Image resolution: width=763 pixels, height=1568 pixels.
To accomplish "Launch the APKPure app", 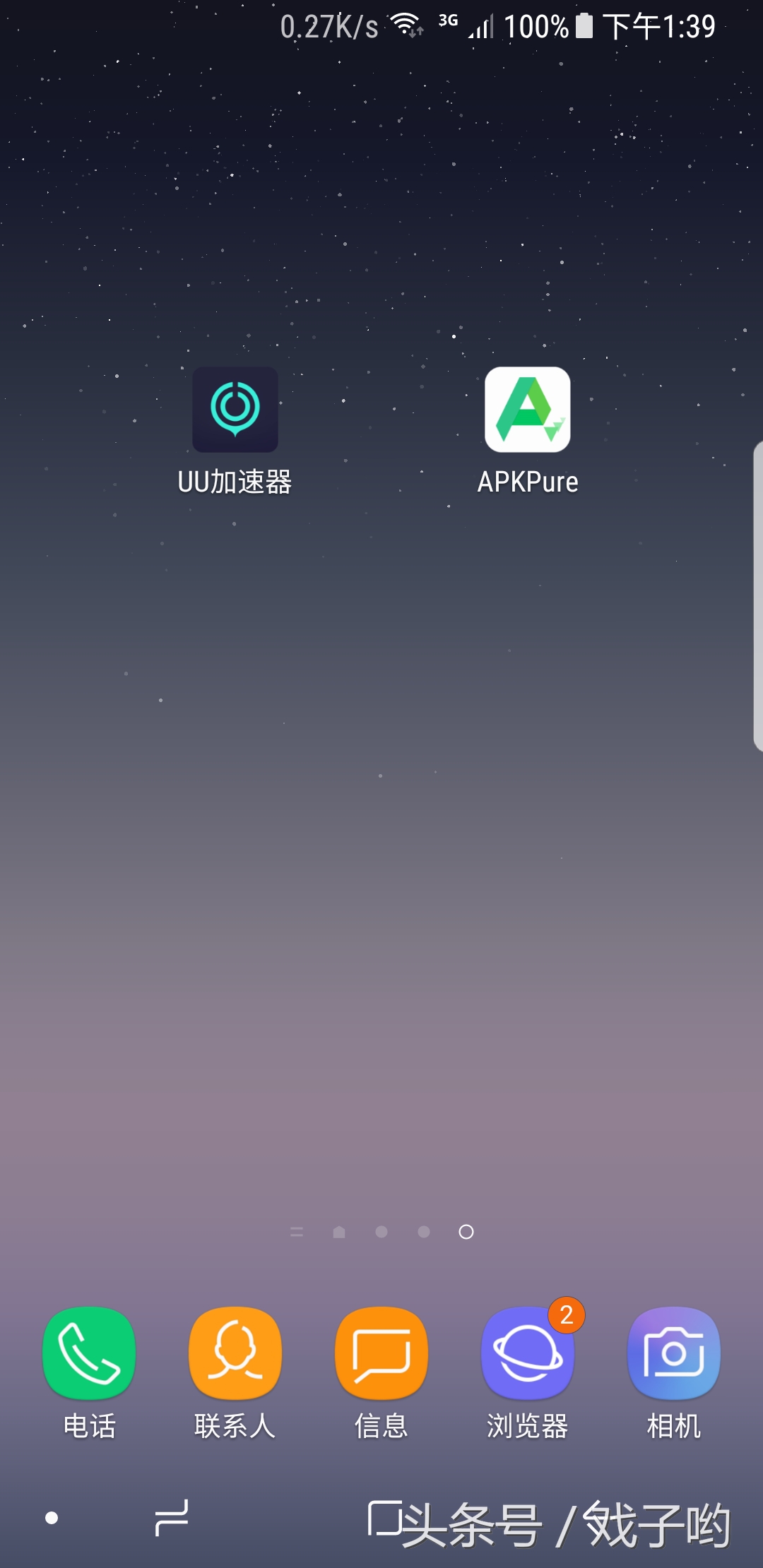I will point(527,410).
